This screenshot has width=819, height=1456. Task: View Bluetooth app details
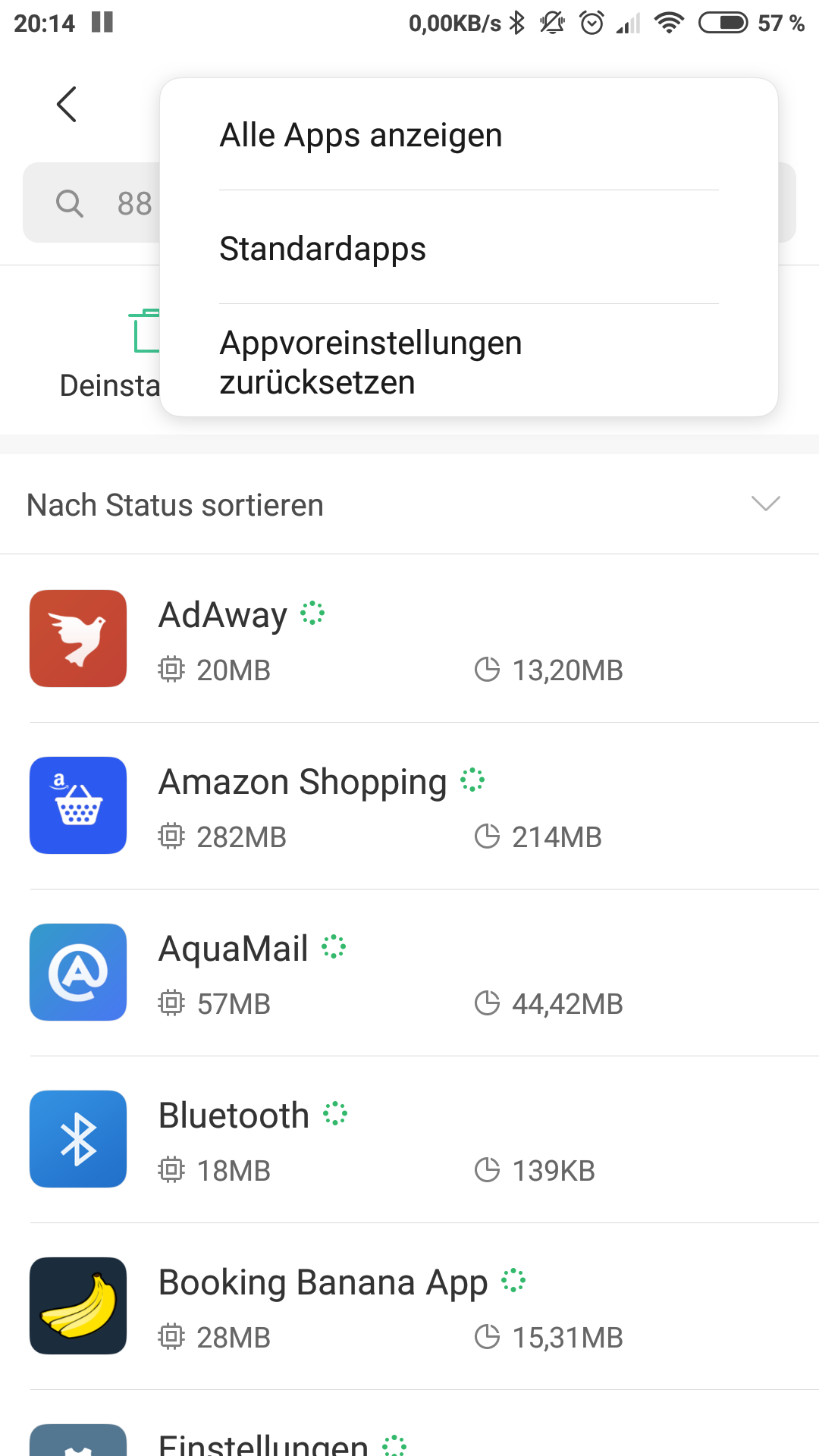coord(409,1139)
